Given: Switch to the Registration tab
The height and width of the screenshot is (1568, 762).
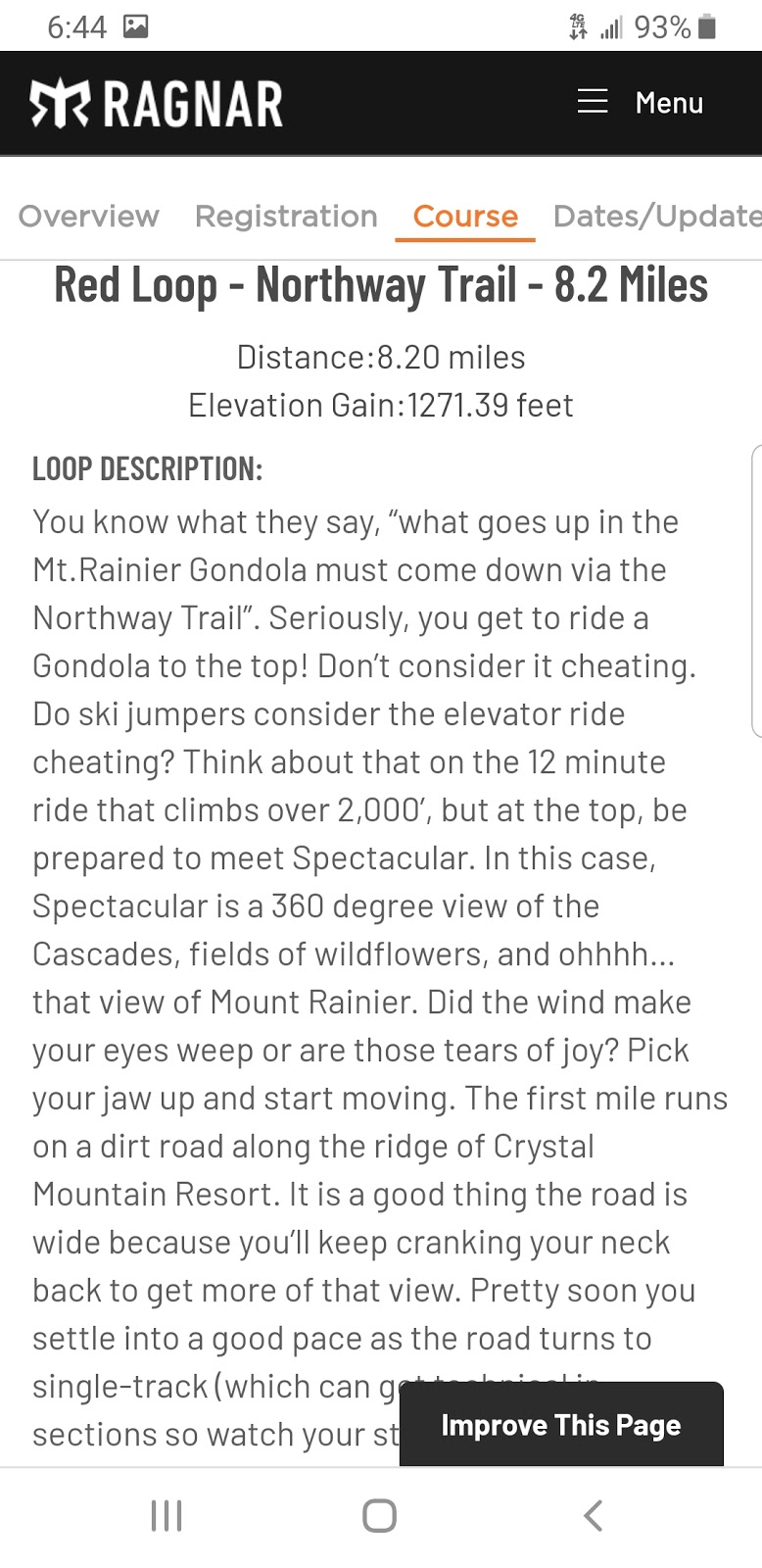Looking at the screenshot, I should (286, 216).
